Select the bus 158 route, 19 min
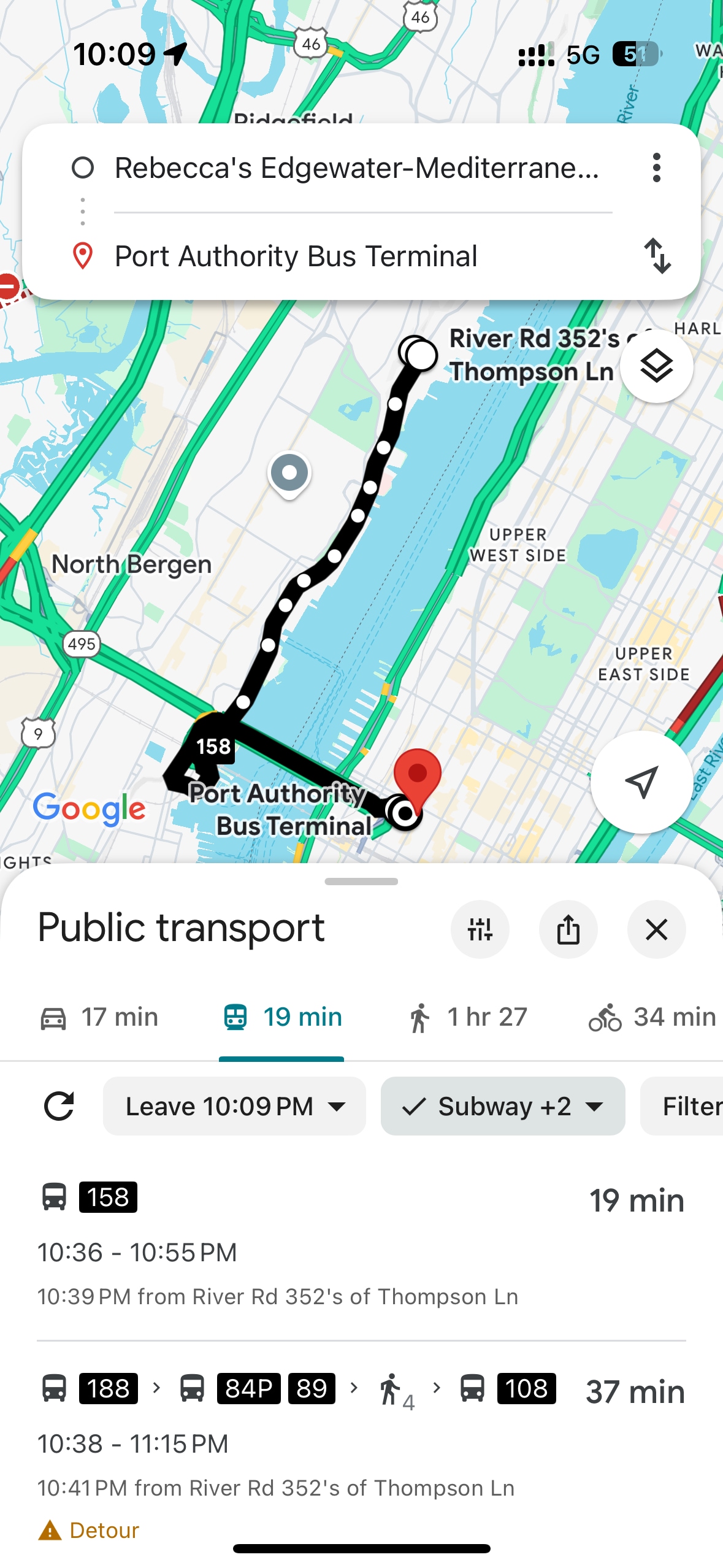723x1568 pixels. (x=361, y=1245)
